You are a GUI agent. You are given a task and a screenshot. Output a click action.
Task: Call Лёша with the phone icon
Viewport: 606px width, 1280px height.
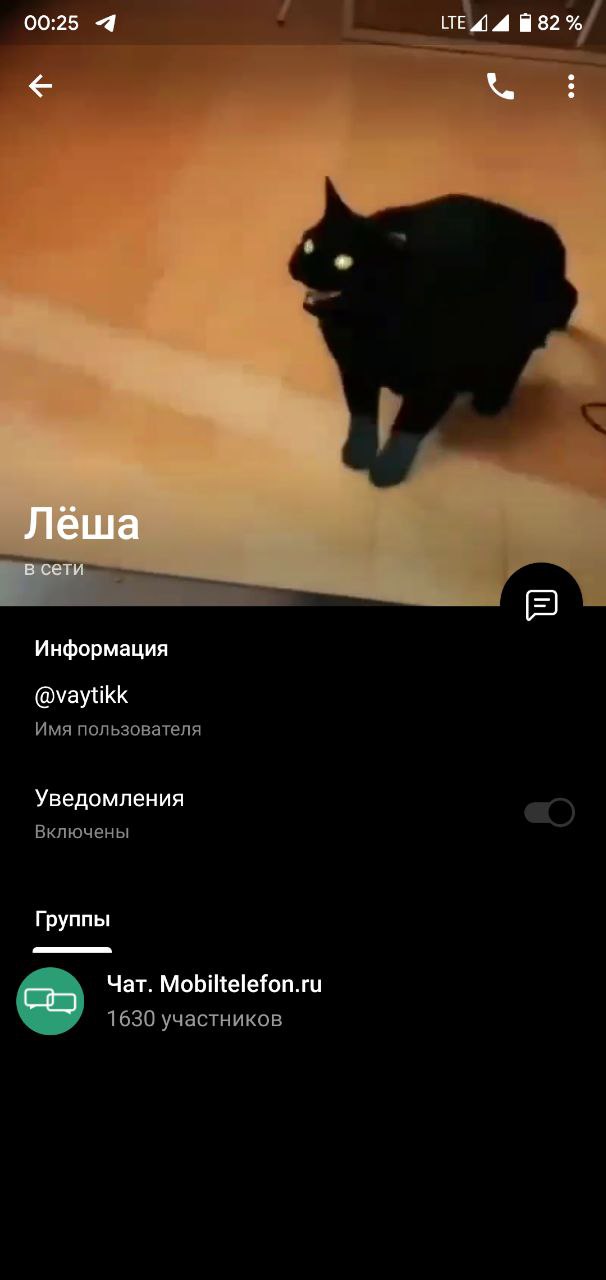pos(500,87)
